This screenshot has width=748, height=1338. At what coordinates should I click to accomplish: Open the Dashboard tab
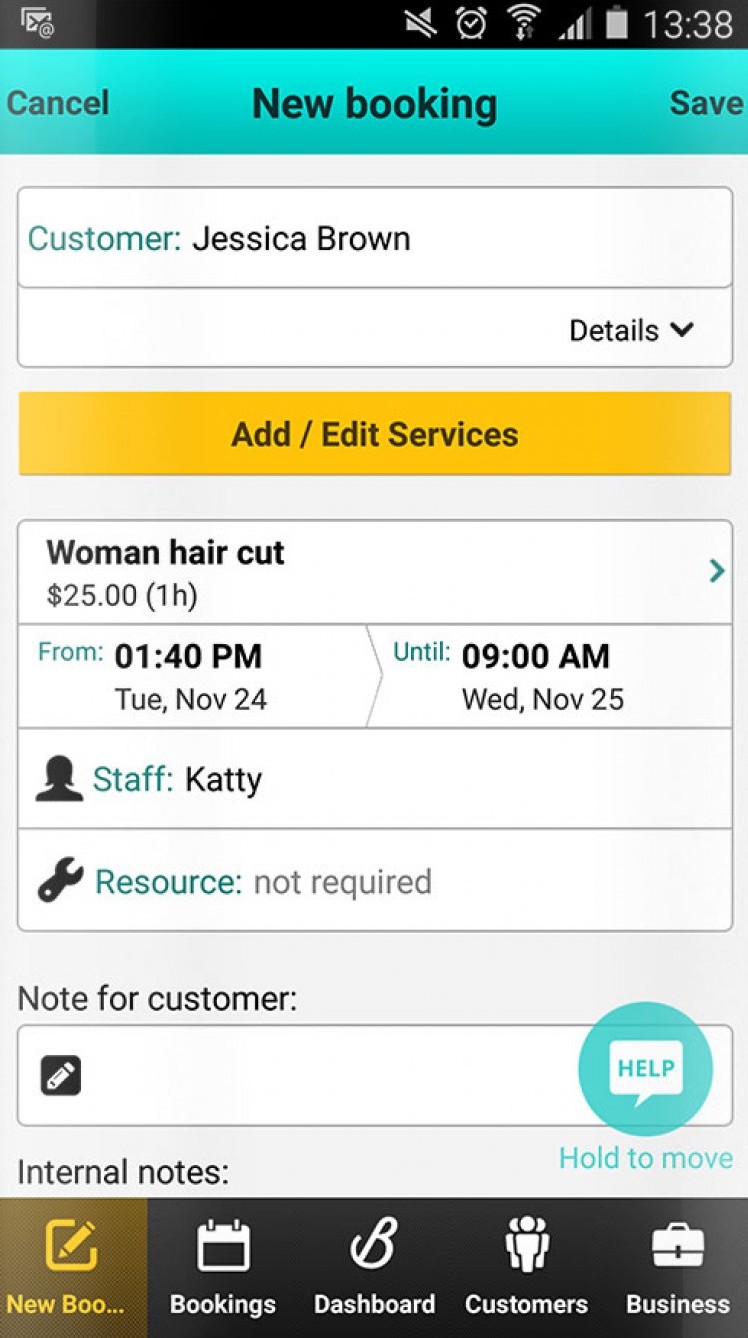click(374, 1267)
